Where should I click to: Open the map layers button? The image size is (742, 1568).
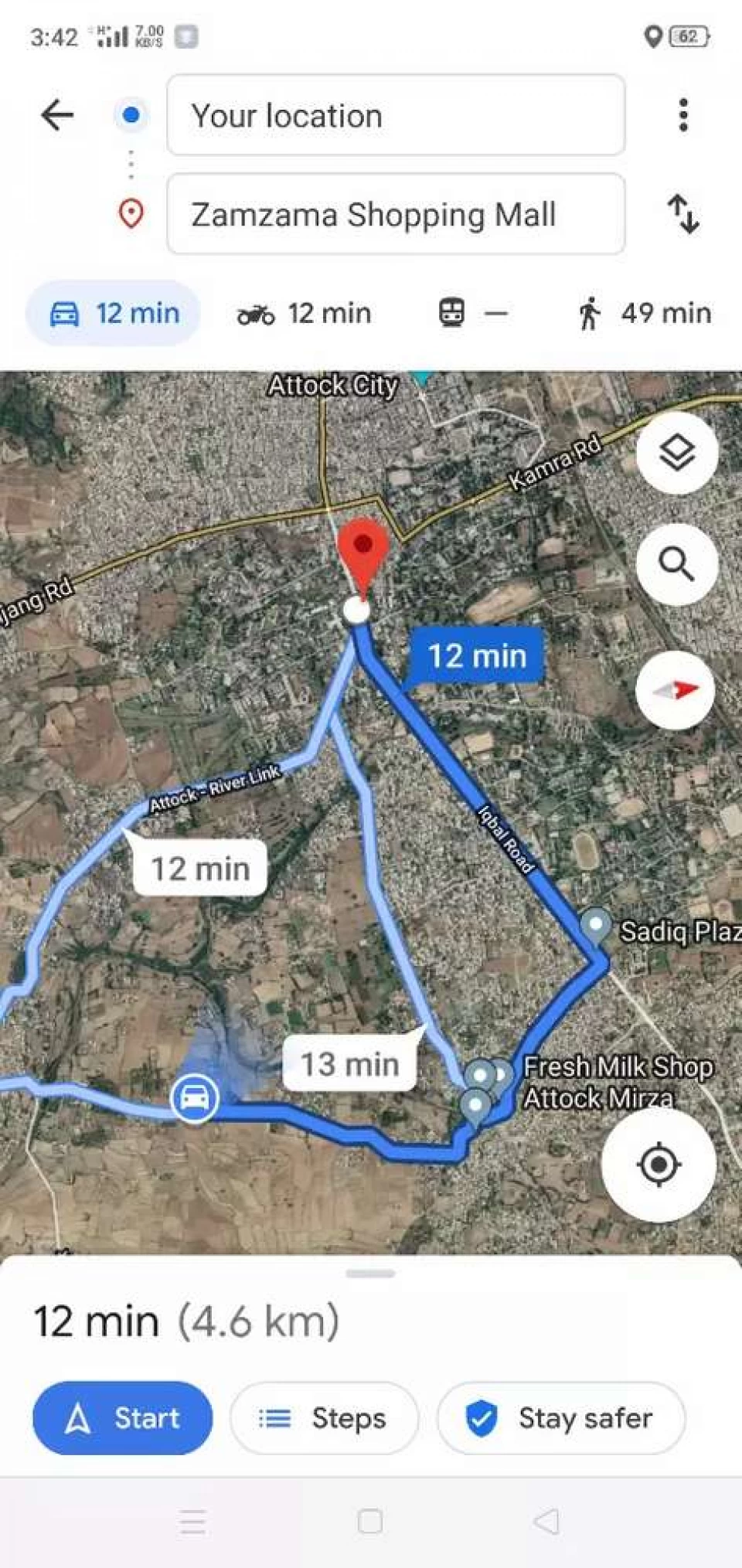coord(676,453)
